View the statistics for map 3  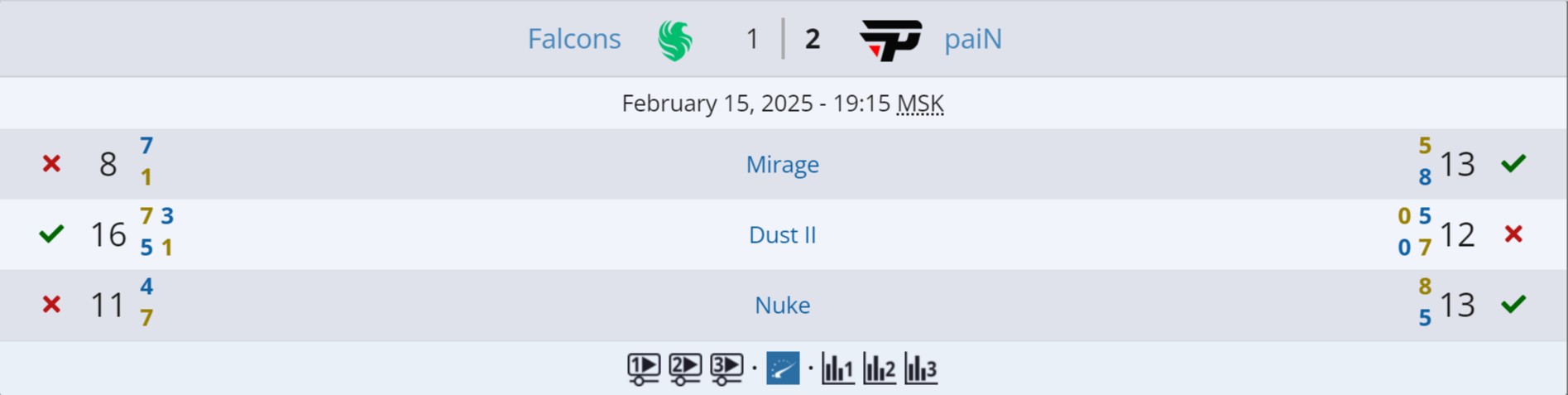[x=920, y=369]
